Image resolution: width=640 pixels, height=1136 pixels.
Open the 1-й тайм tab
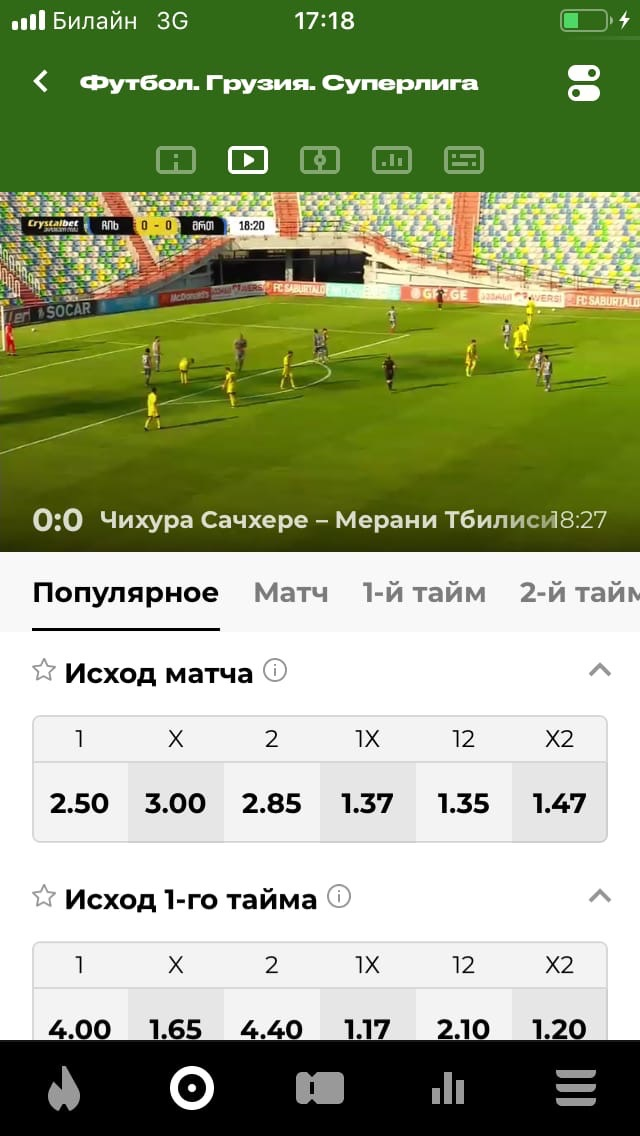click(424, 592)
